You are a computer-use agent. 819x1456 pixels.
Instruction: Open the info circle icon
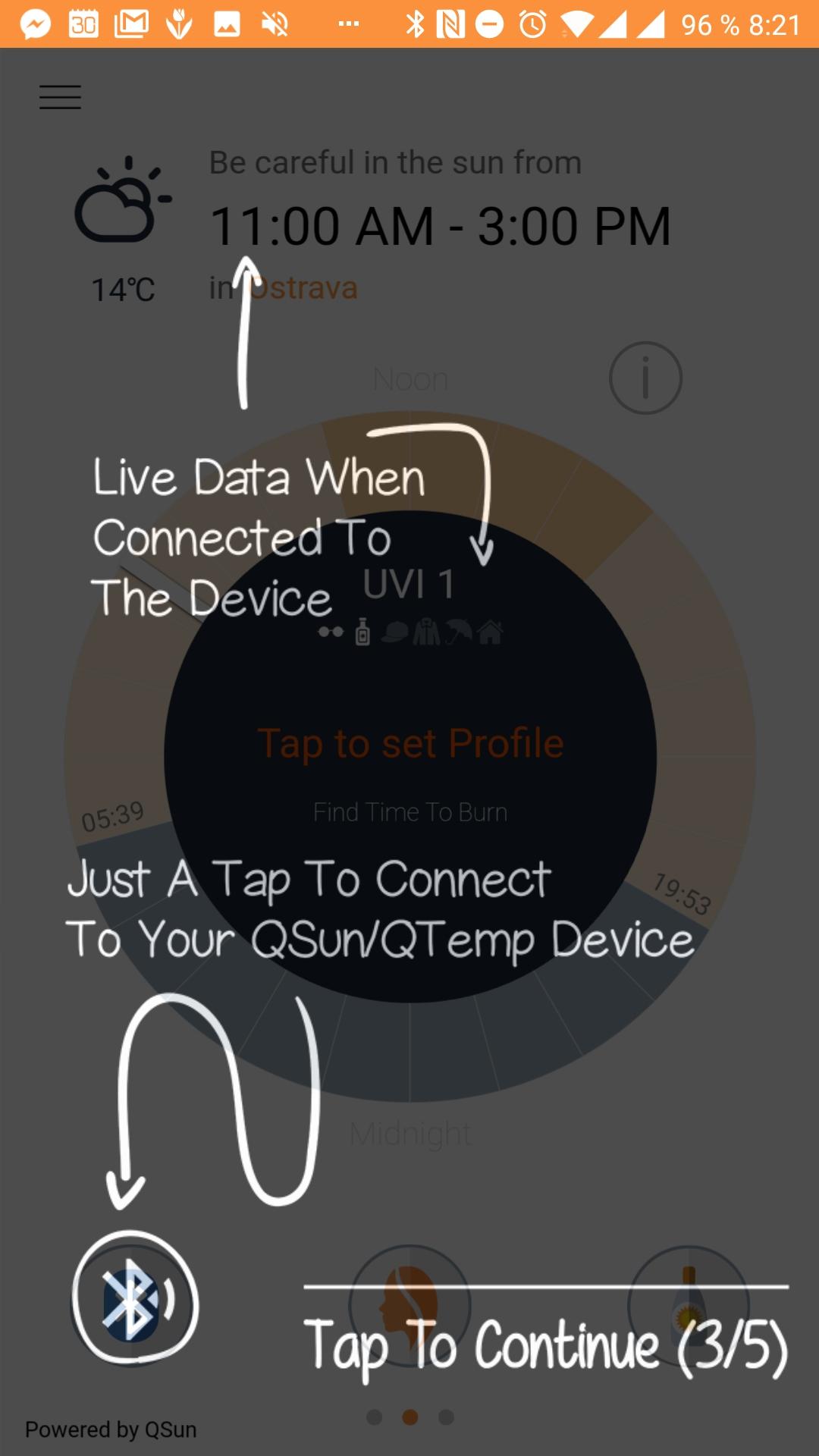[645, 378]
